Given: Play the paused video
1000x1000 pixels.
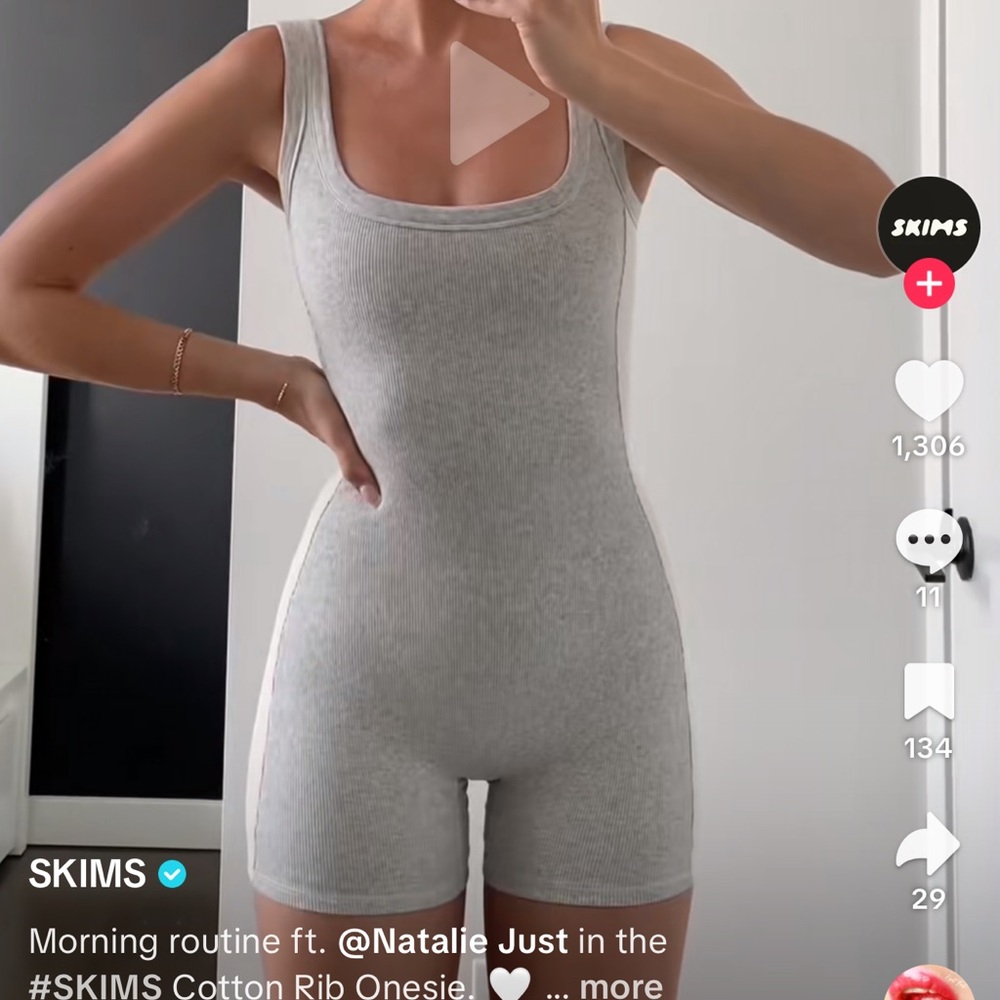Looking at the screenshot, I should [497, 104].
